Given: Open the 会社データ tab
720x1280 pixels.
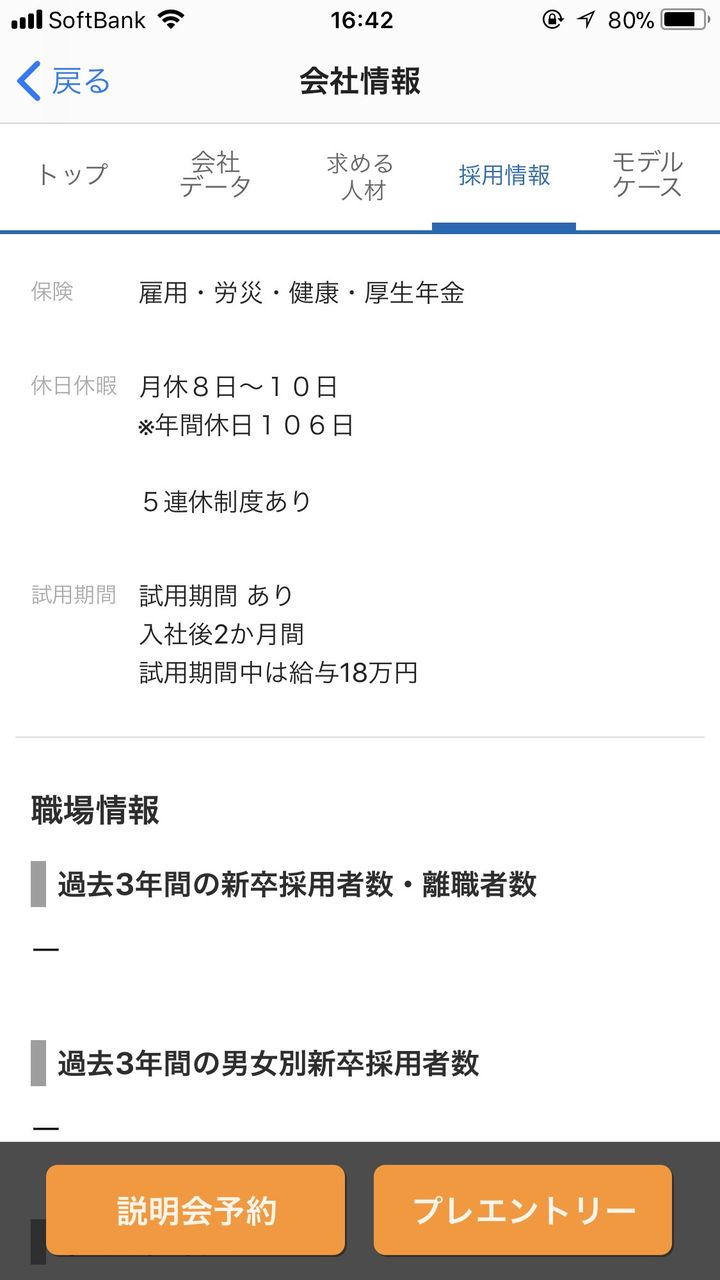Looking at the screenshot, I should (x=216, y=176).
